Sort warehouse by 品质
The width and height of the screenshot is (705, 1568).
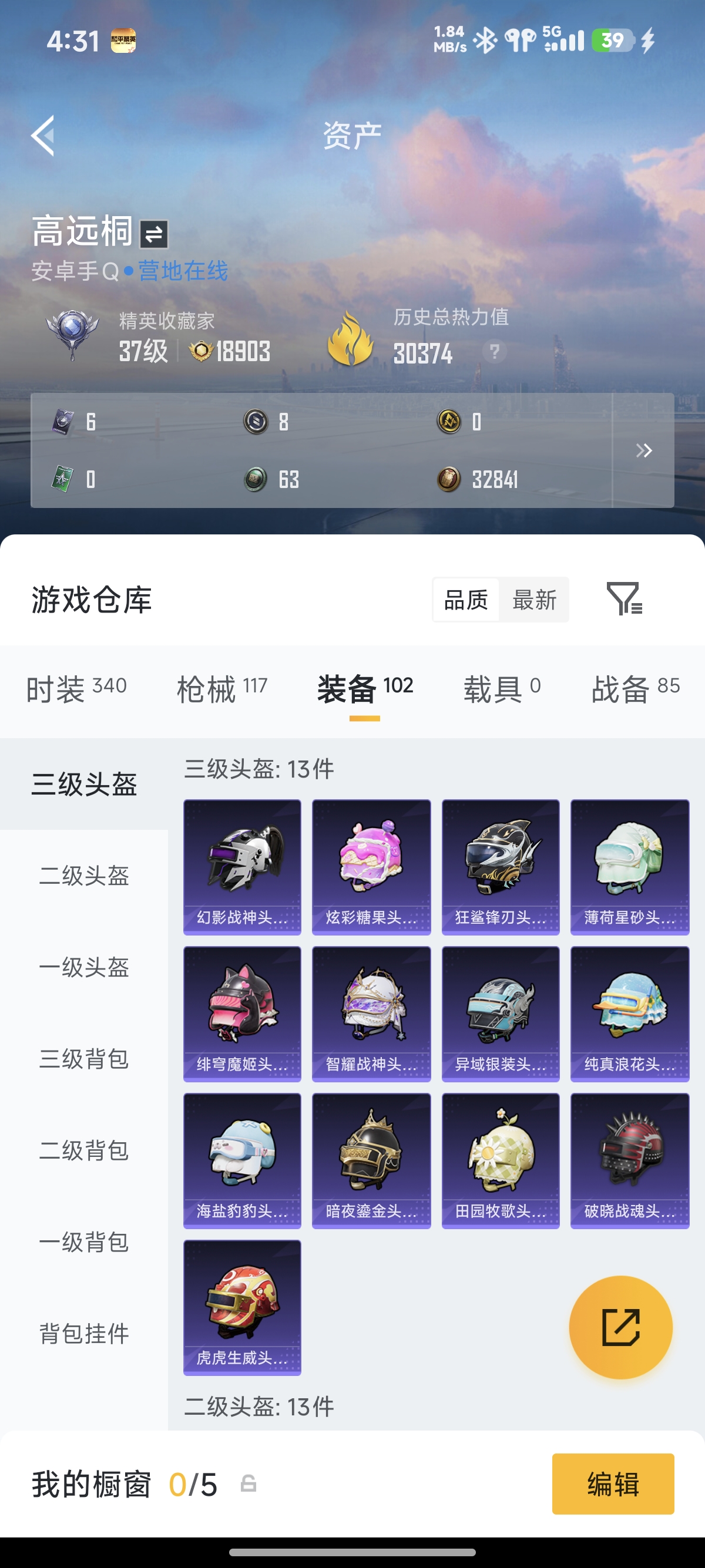[466, 600]
